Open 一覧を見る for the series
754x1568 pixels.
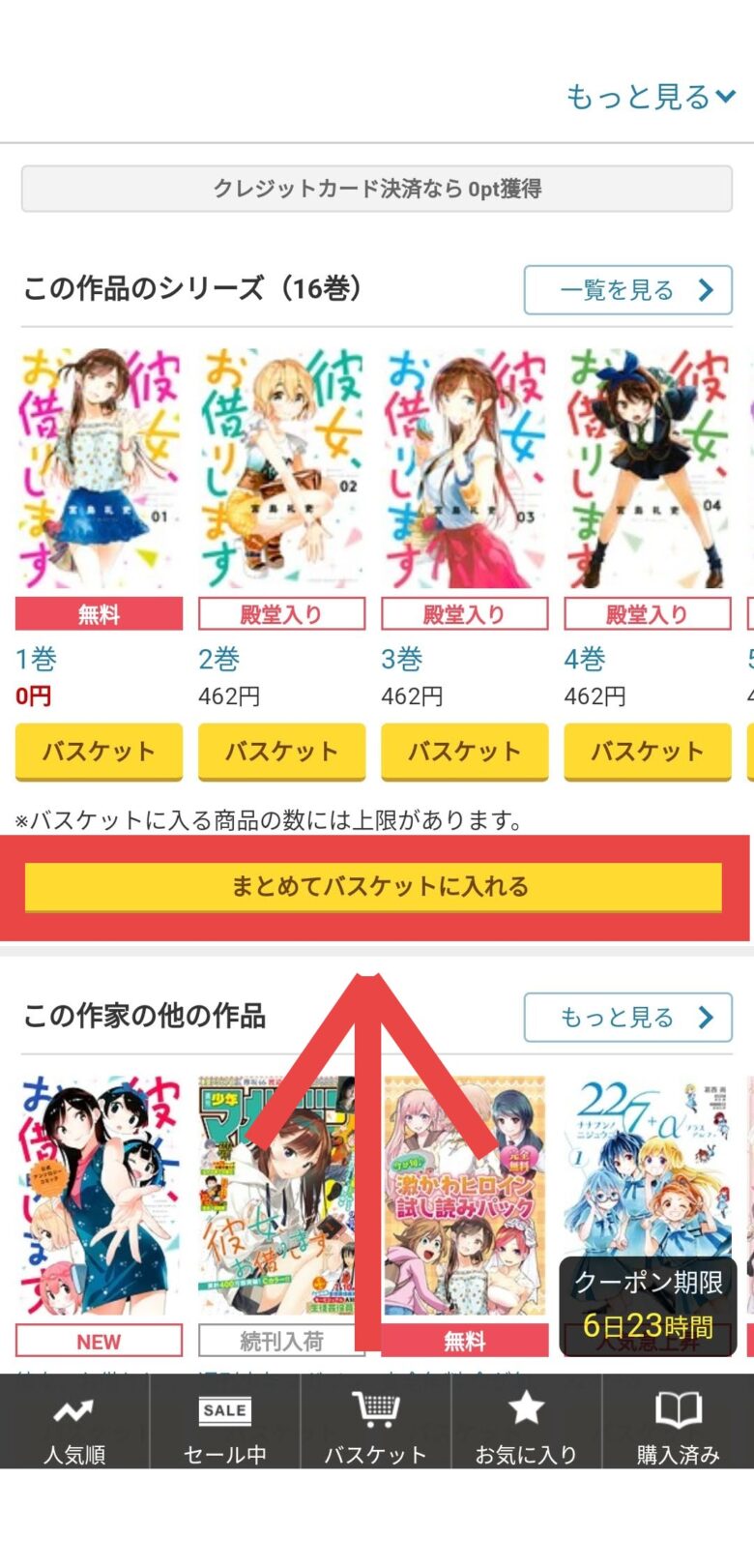627,289
